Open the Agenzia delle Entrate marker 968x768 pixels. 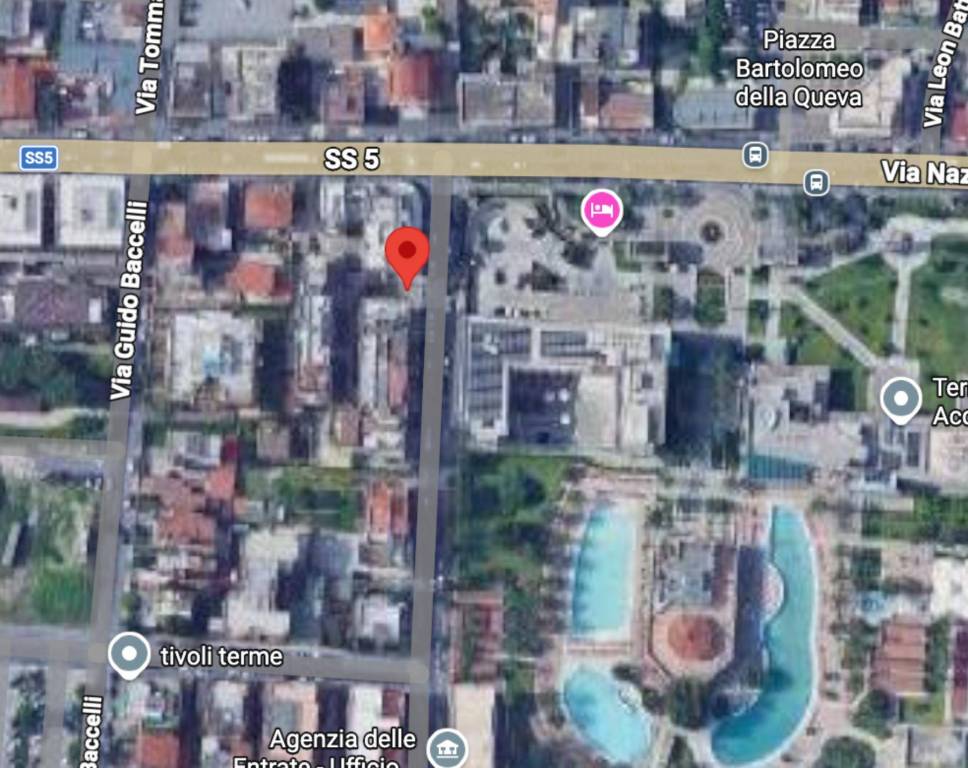coord(446,748)
